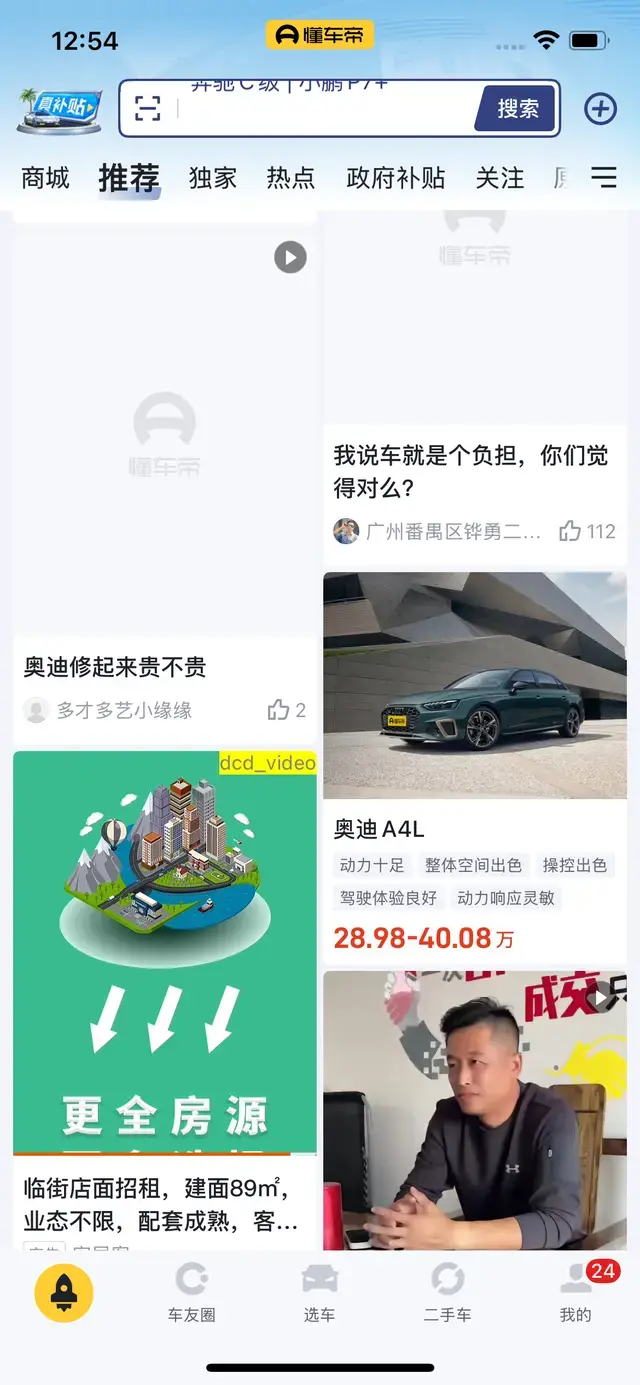This screenshot has width=640, height=1385.
Task: Open the channel list menu icon
Action: 604,178
